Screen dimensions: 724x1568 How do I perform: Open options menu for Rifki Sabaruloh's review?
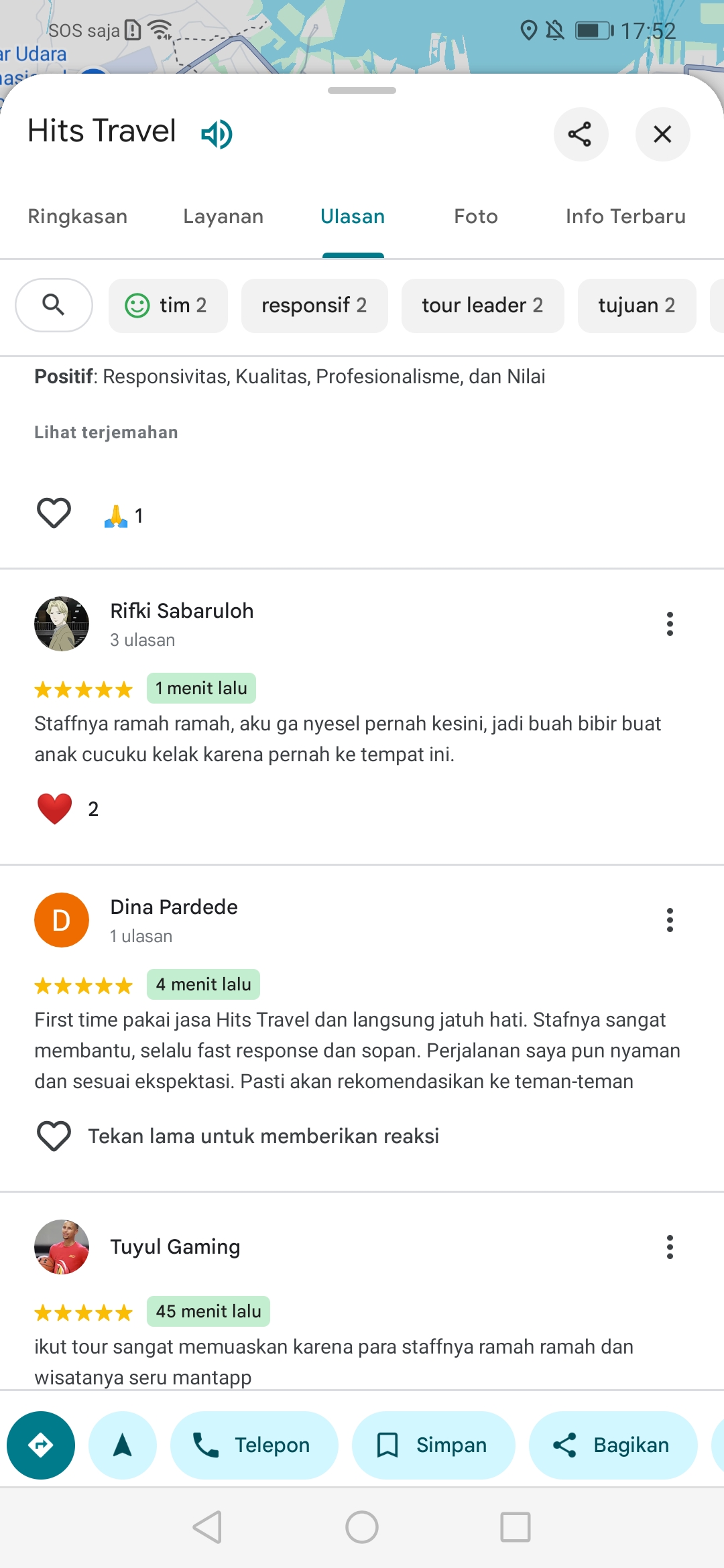[670, 624]
